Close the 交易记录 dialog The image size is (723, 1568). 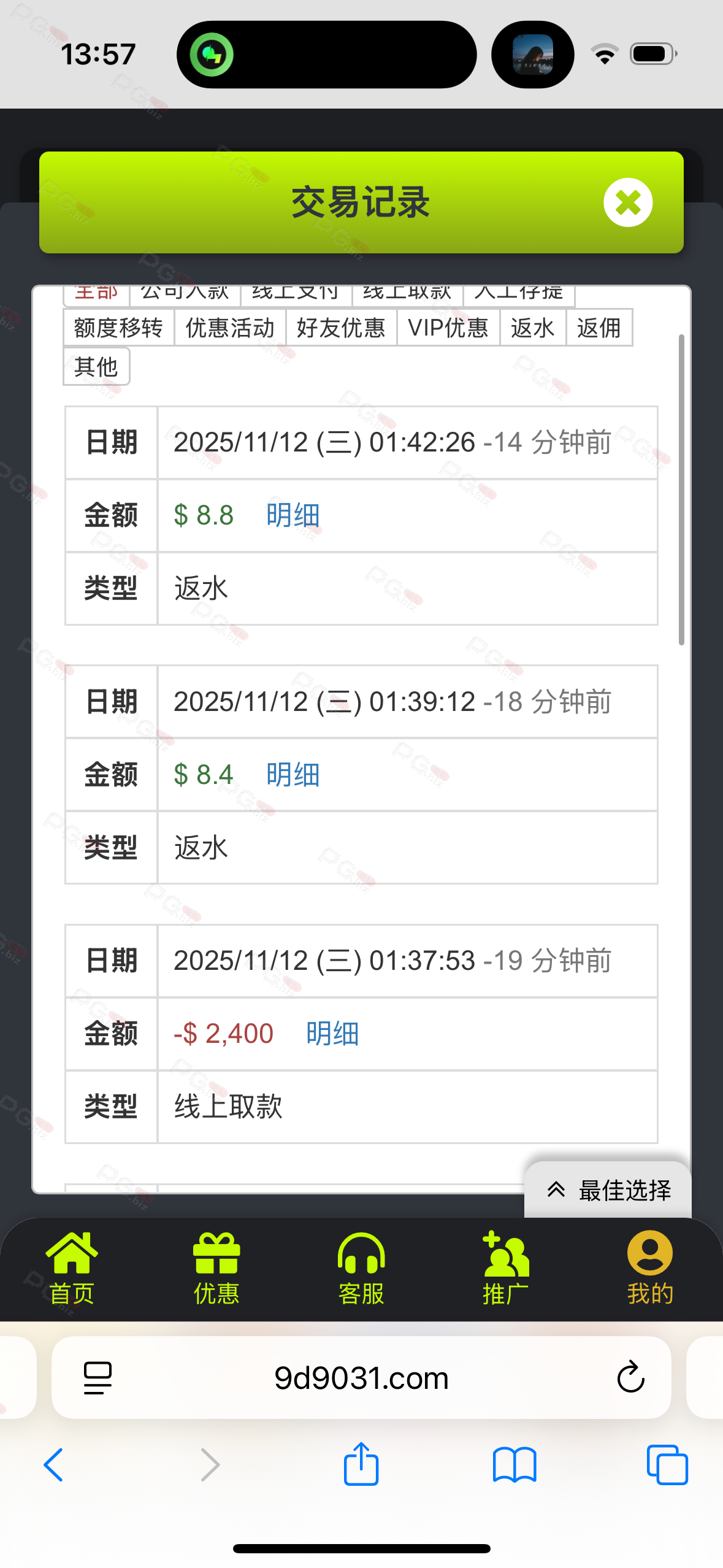pyautogui.click(x=627, y=202)
